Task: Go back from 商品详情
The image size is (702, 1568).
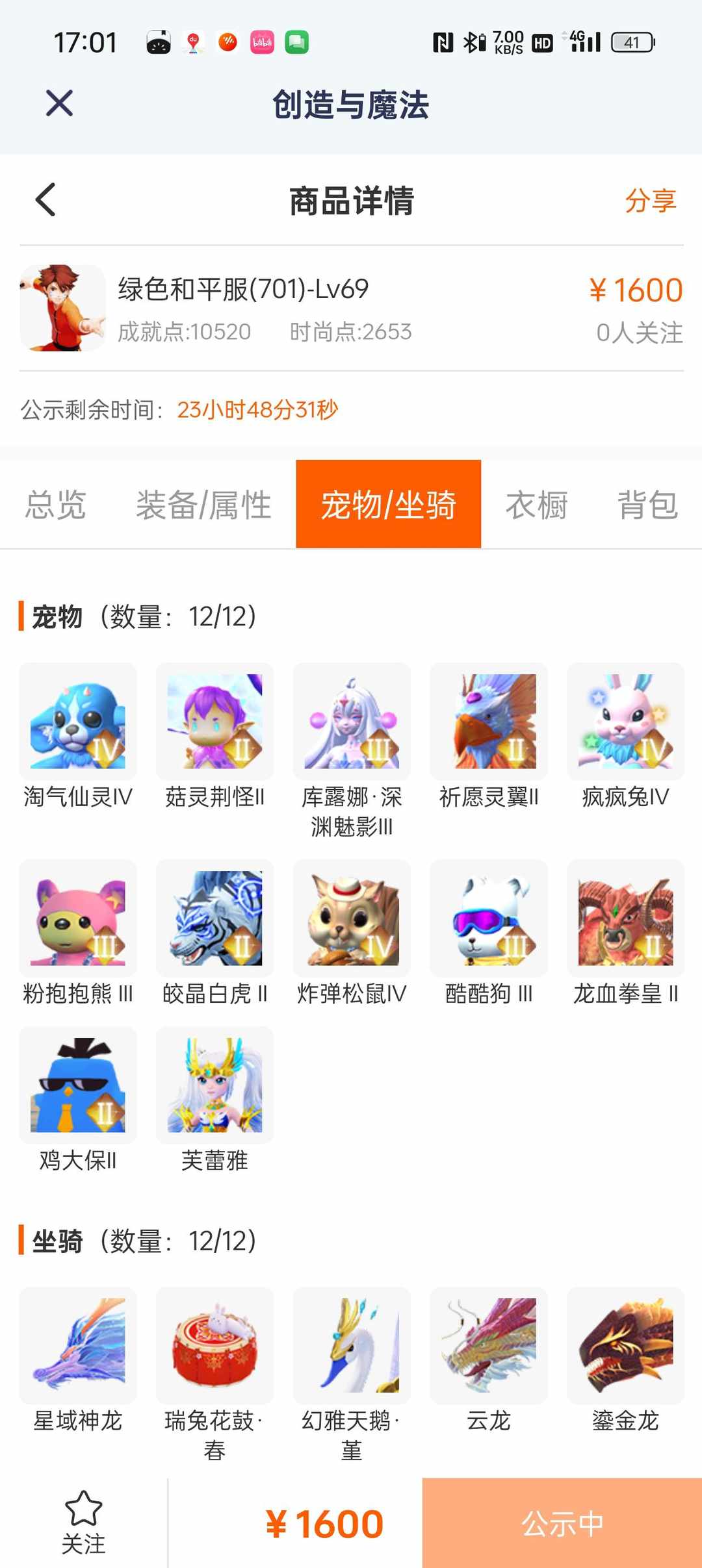Action: click(45, 199)
